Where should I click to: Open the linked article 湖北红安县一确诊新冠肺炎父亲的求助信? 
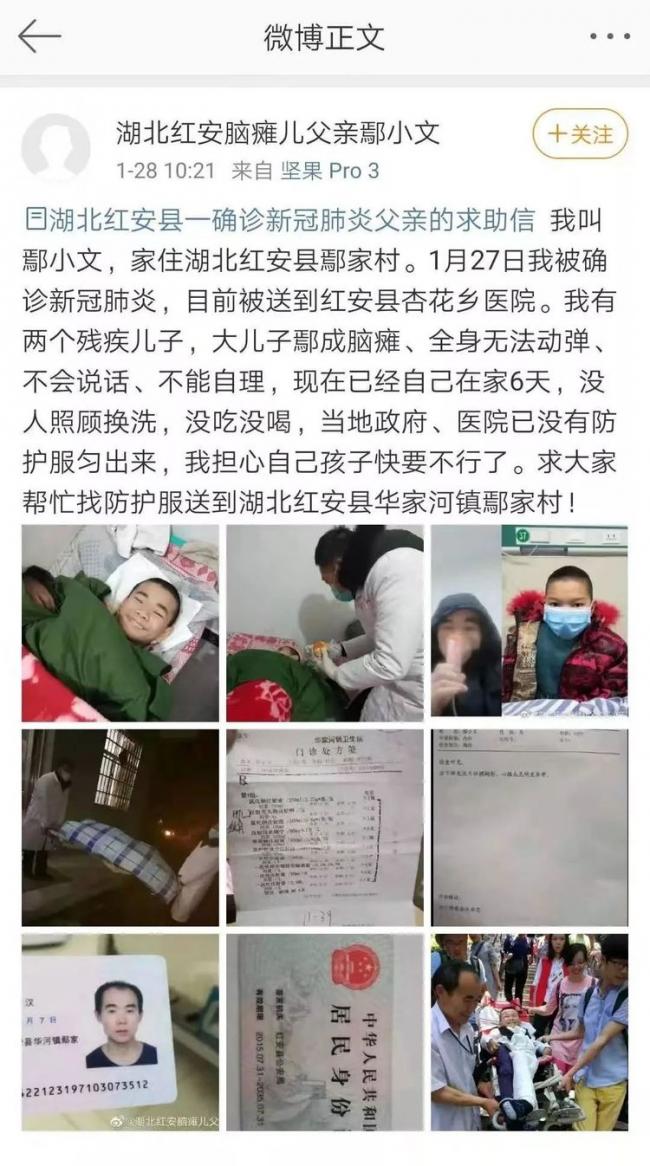pos(280,220)
